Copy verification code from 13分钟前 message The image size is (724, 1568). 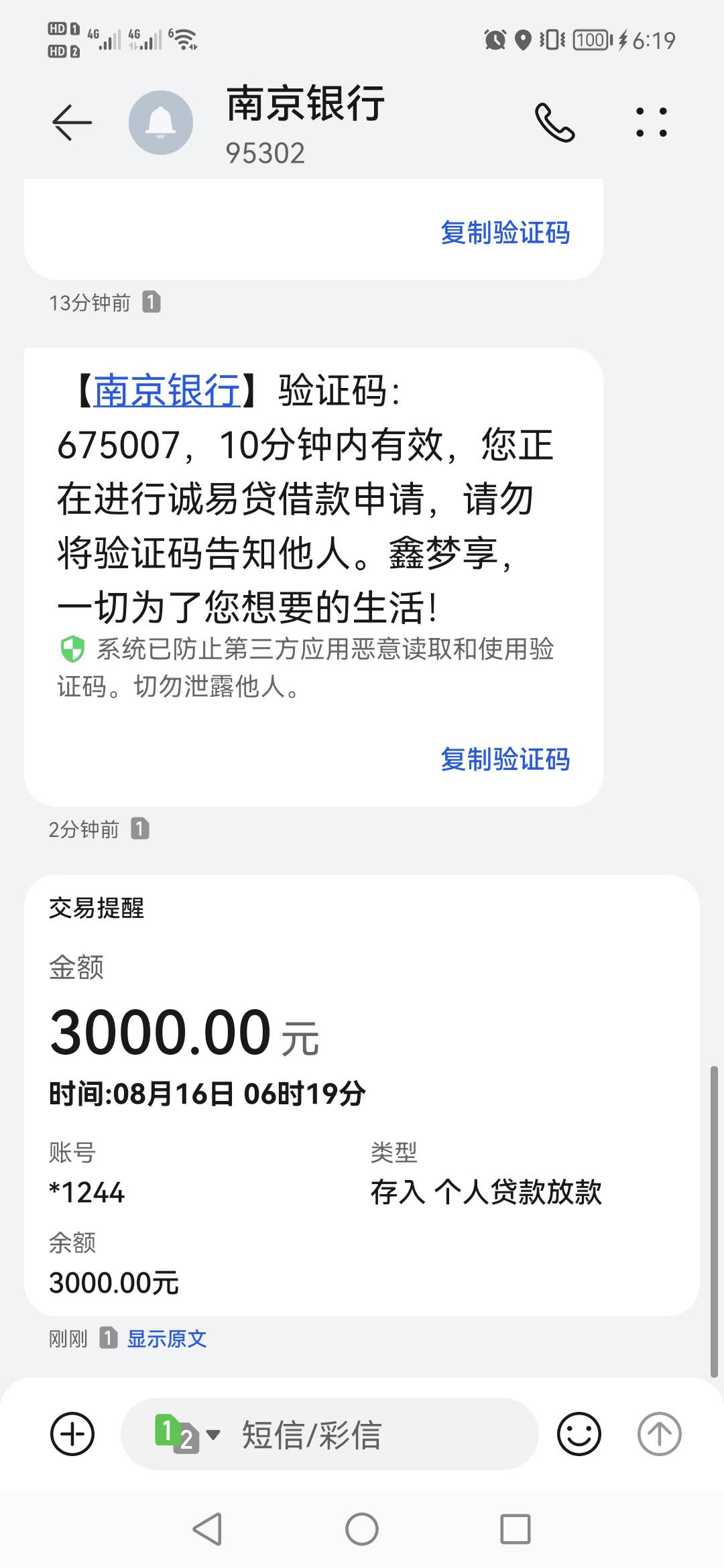(x=505, y=233)
